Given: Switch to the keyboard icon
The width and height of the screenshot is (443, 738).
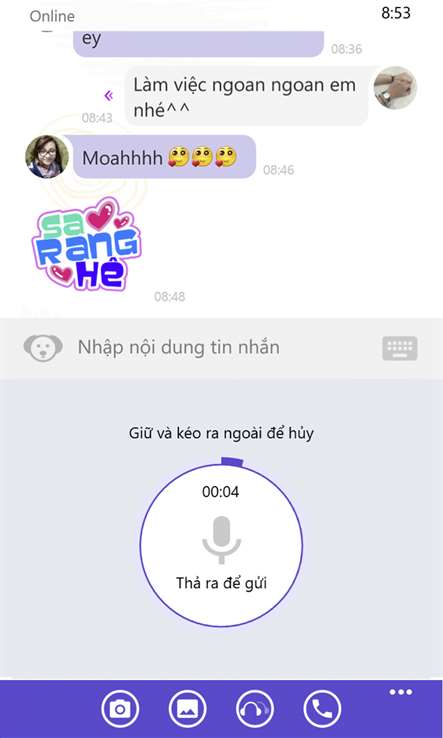Looking at the screenshot, I should click(399, 348).
